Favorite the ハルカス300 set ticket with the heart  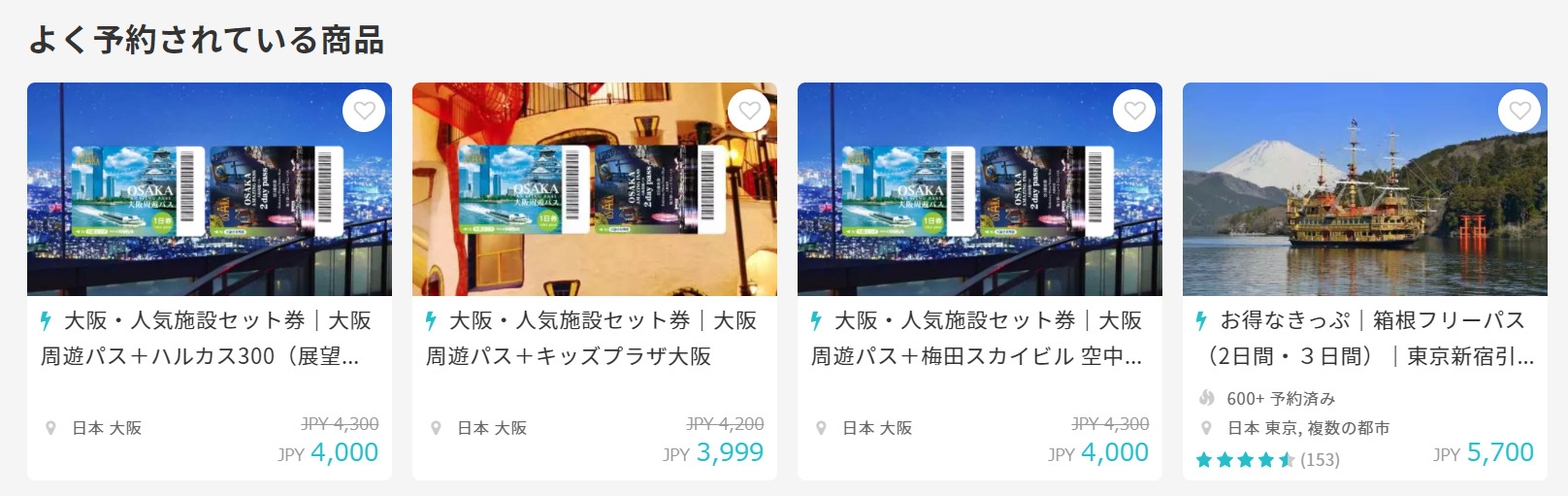pyautogui.click(x=364, y=111)
